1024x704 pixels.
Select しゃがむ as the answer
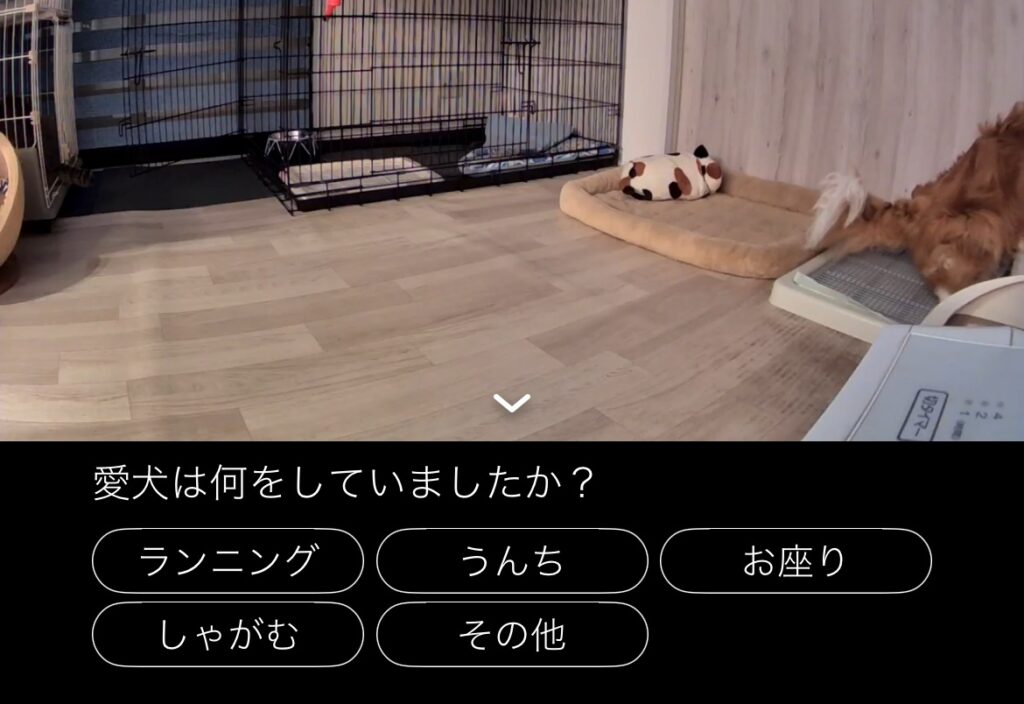coord(228,634)
